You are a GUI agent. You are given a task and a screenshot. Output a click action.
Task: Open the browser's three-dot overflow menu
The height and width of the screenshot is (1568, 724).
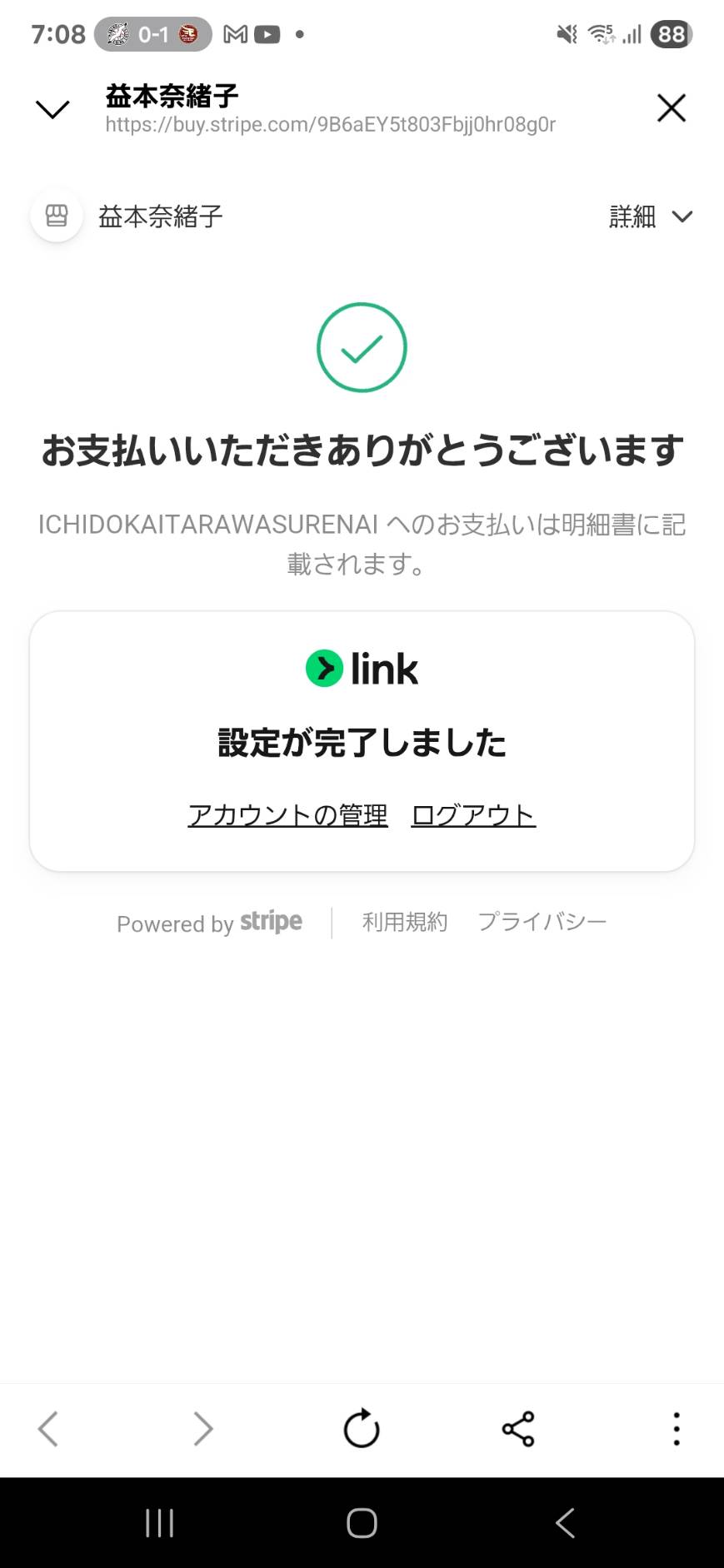point(677,1429)
